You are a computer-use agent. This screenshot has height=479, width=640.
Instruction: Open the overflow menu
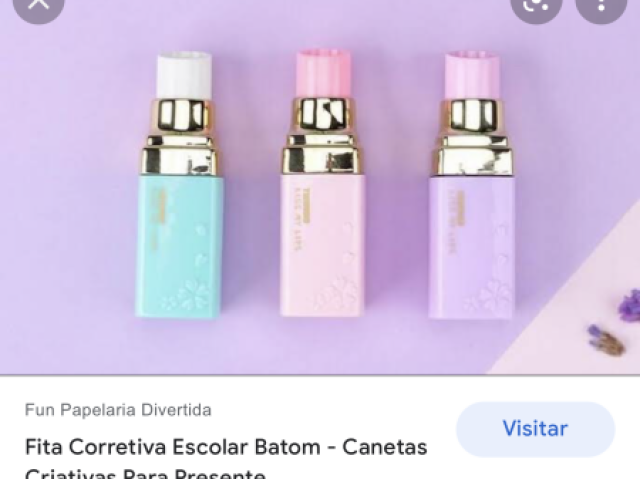(603, 5)
